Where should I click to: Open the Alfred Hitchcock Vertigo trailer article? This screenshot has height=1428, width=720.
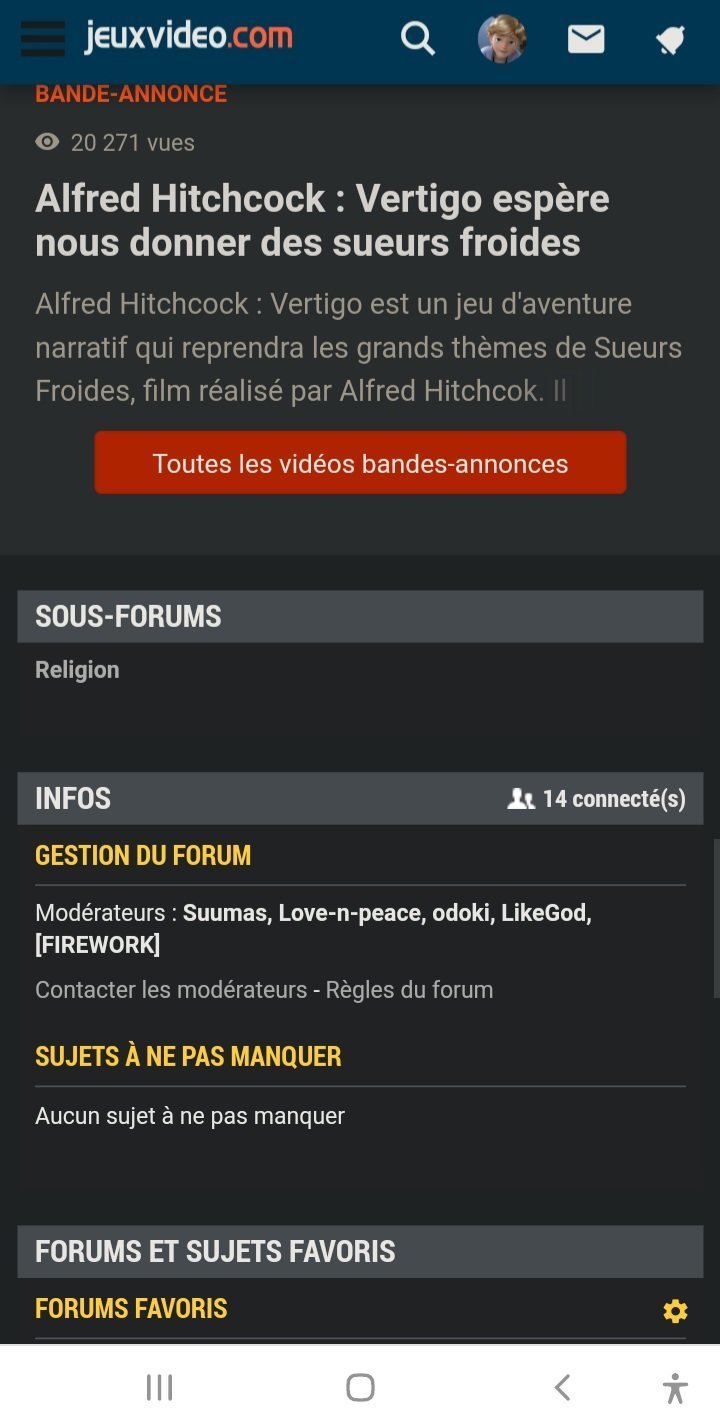[x=322, y=220]
